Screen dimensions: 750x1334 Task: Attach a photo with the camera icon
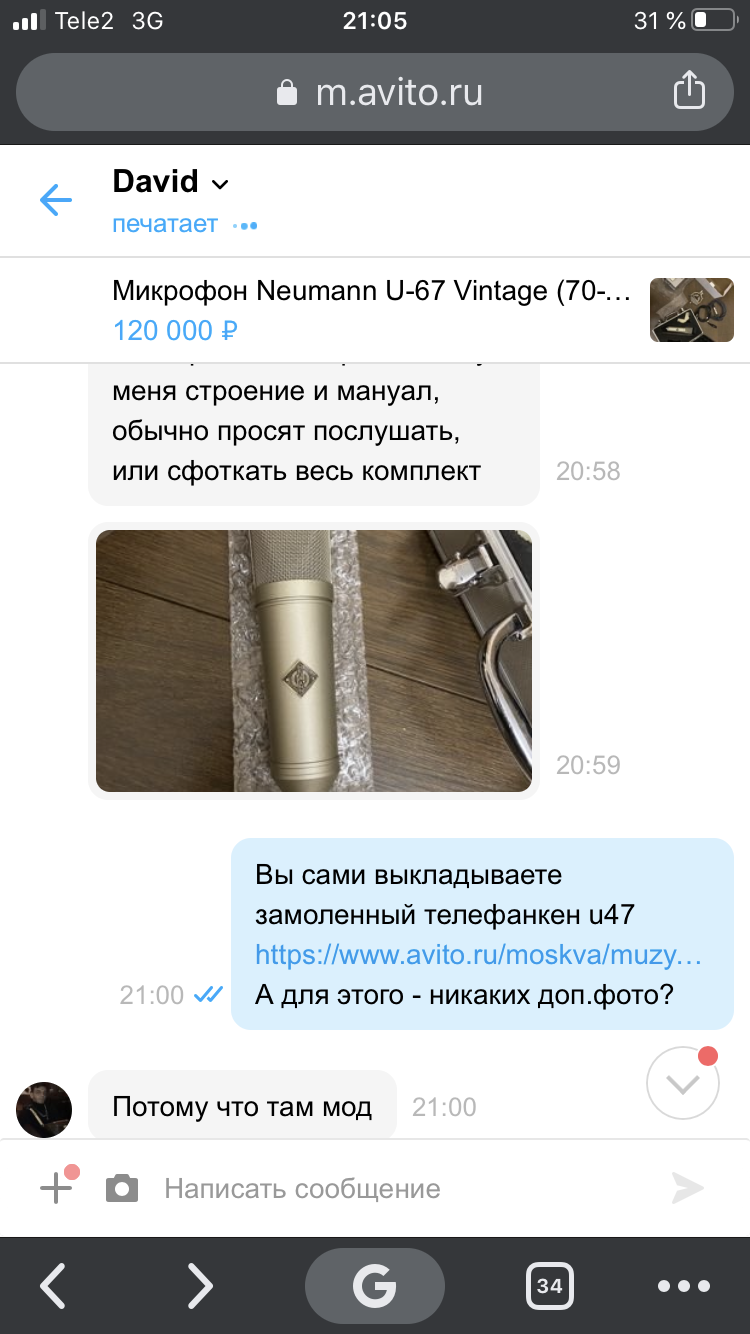tap(122, 1188)
